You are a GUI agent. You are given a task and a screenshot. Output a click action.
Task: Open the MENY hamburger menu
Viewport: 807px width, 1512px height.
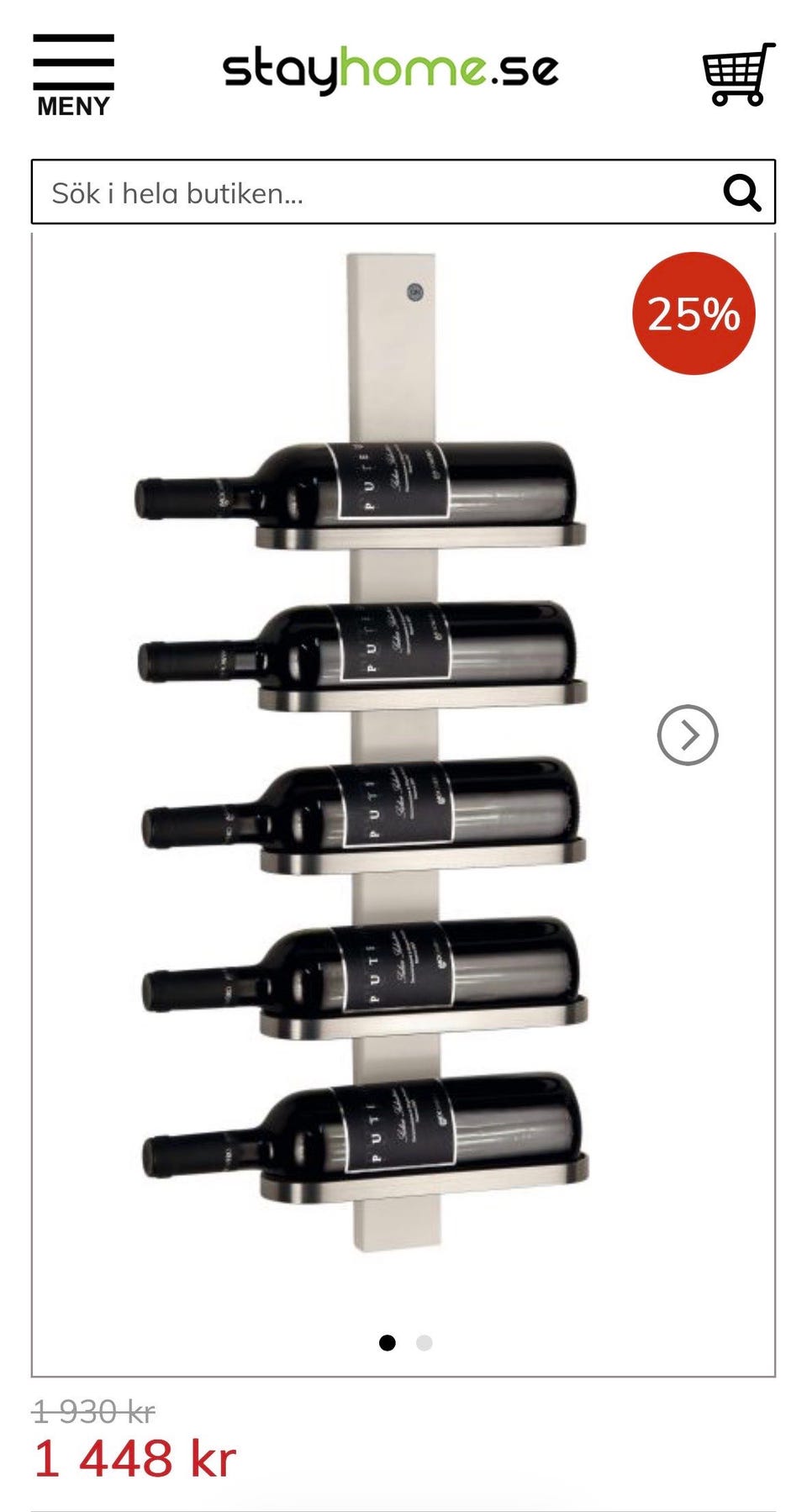[x=73, y=76]
